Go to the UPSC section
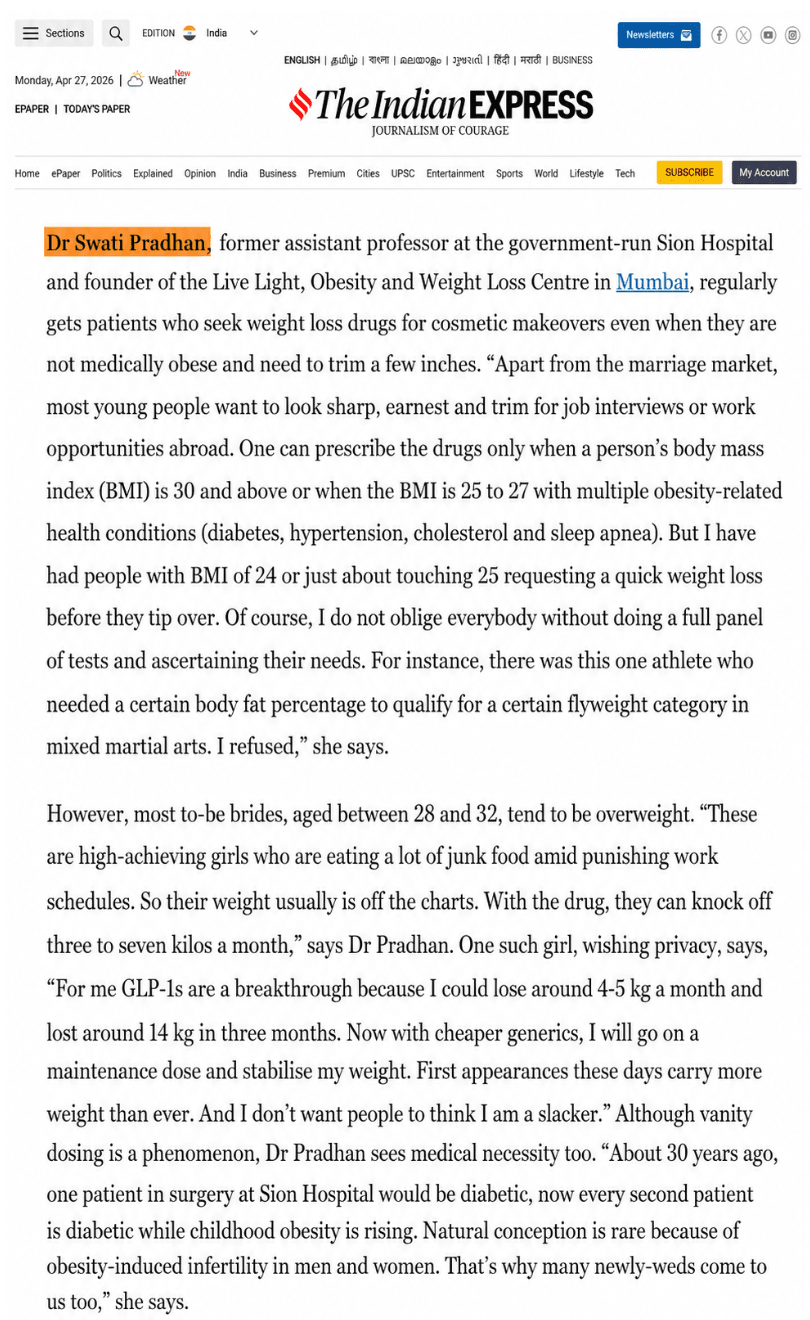 (403, 173)
